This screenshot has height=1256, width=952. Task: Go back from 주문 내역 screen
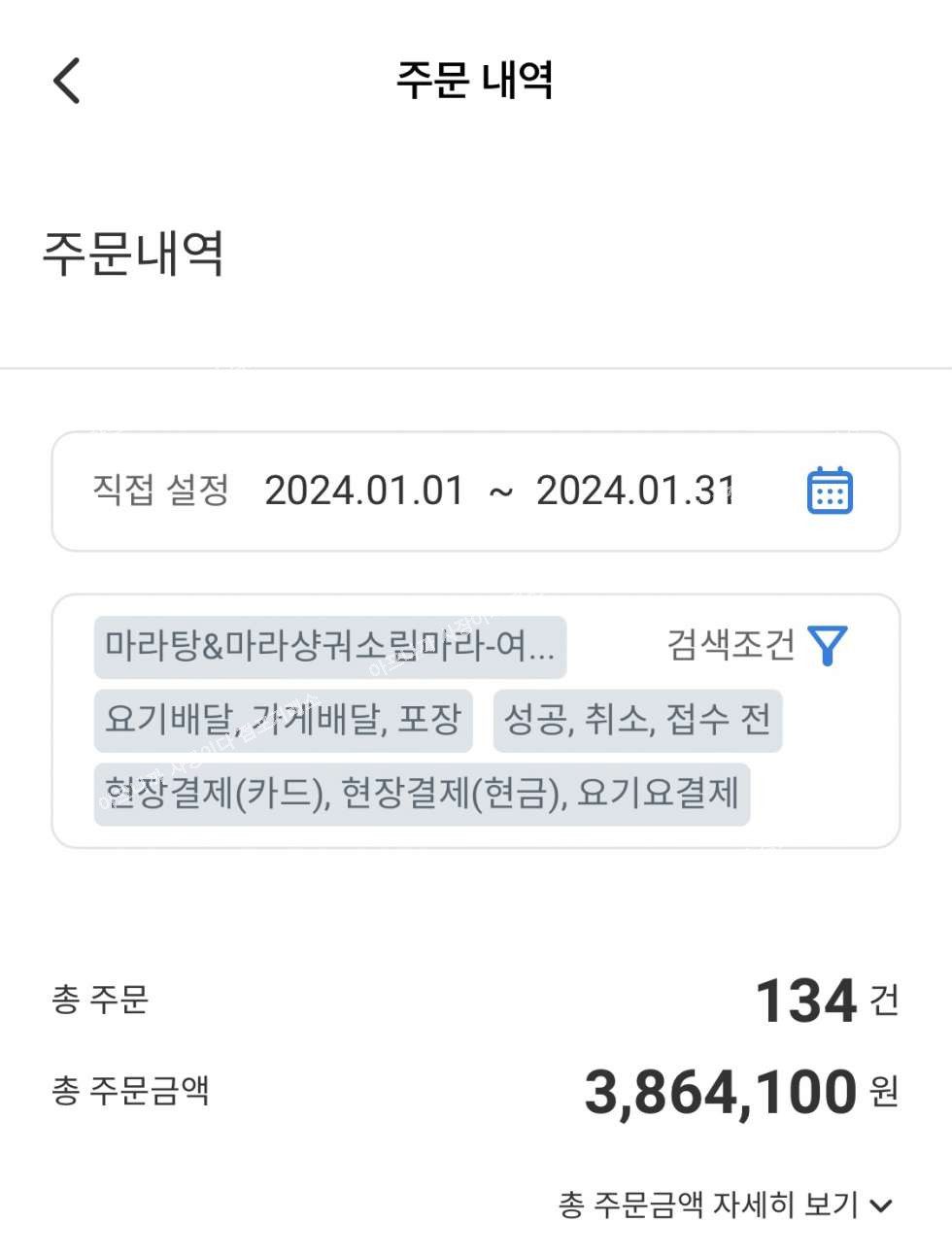66,81
